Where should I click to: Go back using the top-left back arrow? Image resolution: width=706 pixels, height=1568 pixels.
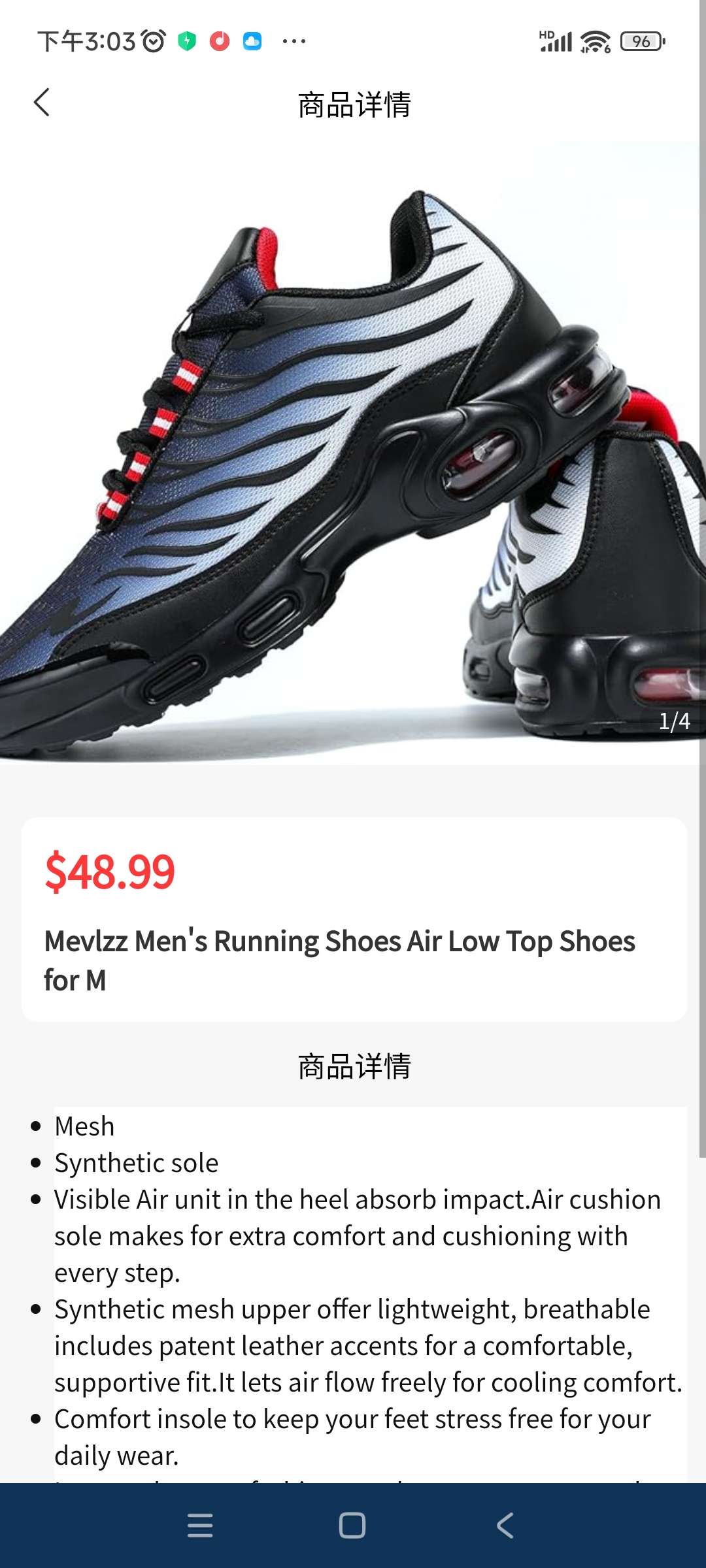(x=42, y=103)
